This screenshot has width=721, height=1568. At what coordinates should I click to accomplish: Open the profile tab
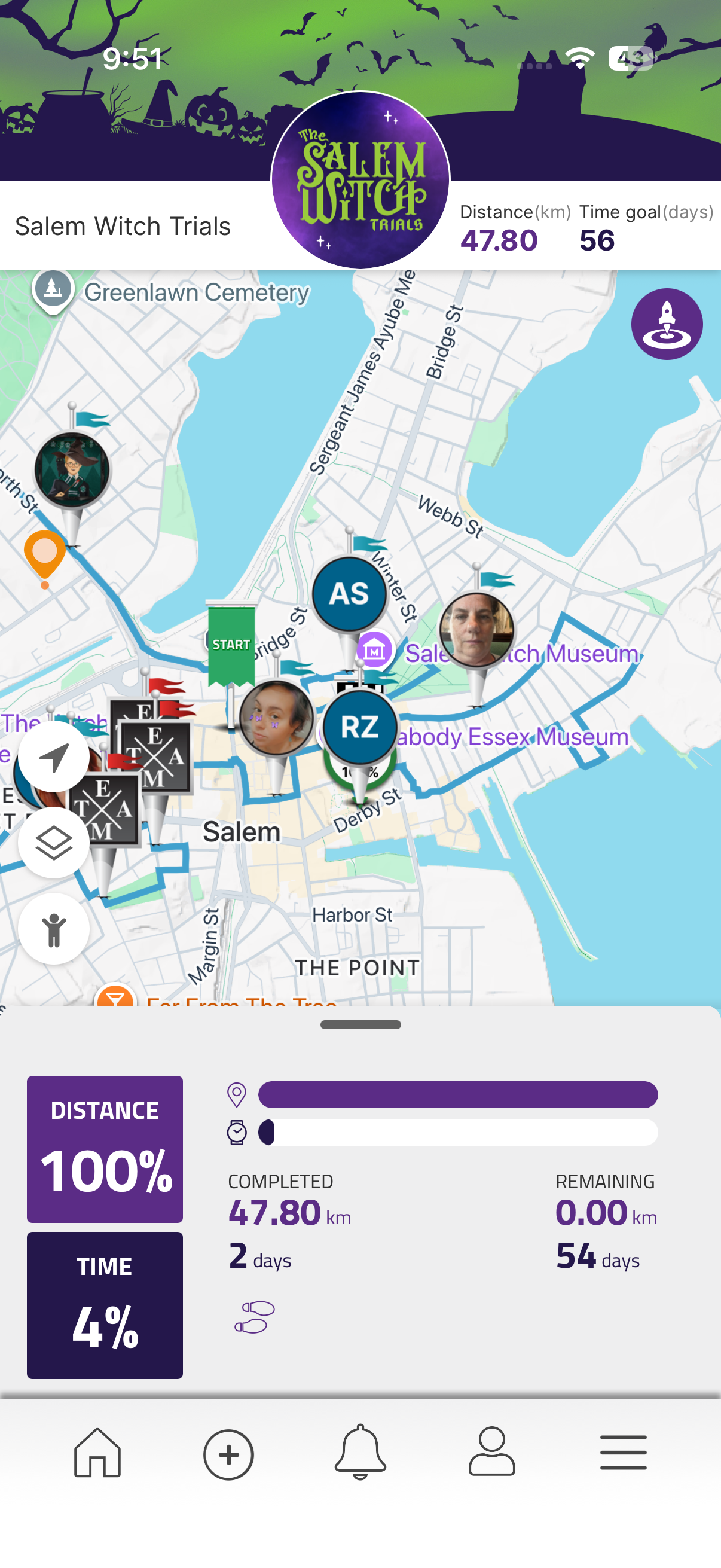point(491,1453)
